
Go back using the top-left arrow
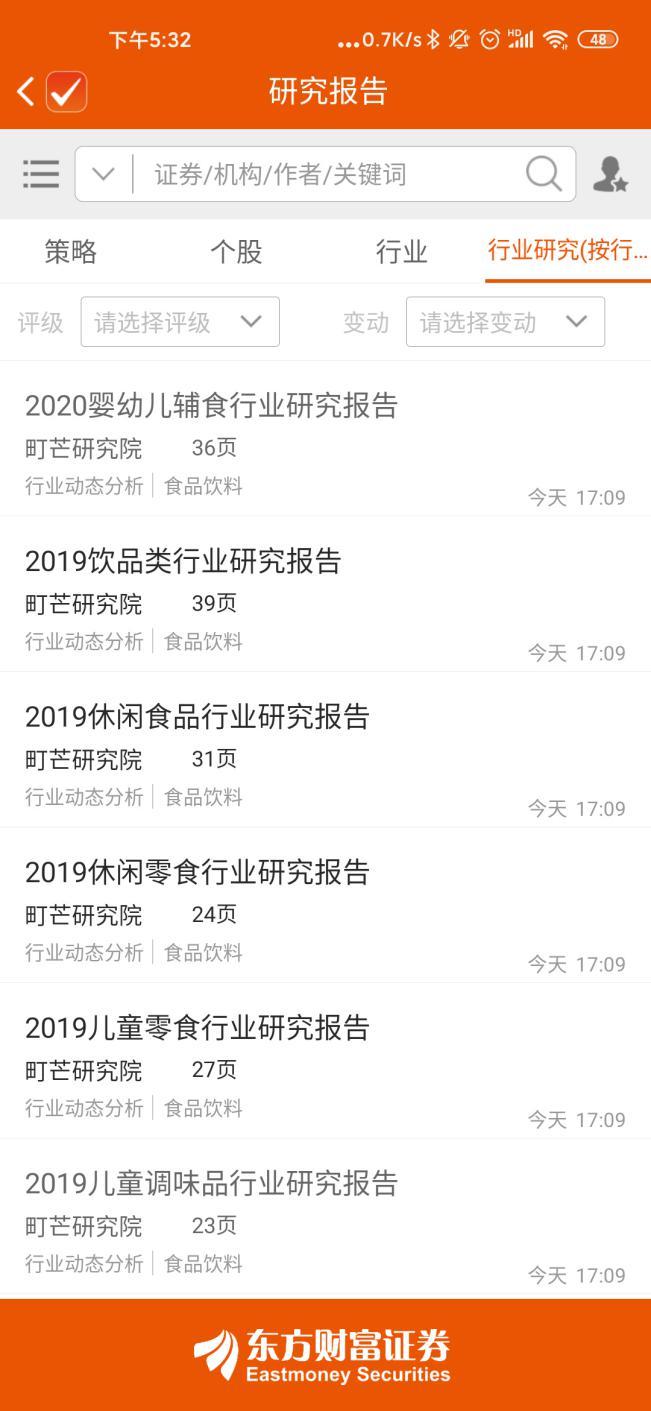pos(24,93)
